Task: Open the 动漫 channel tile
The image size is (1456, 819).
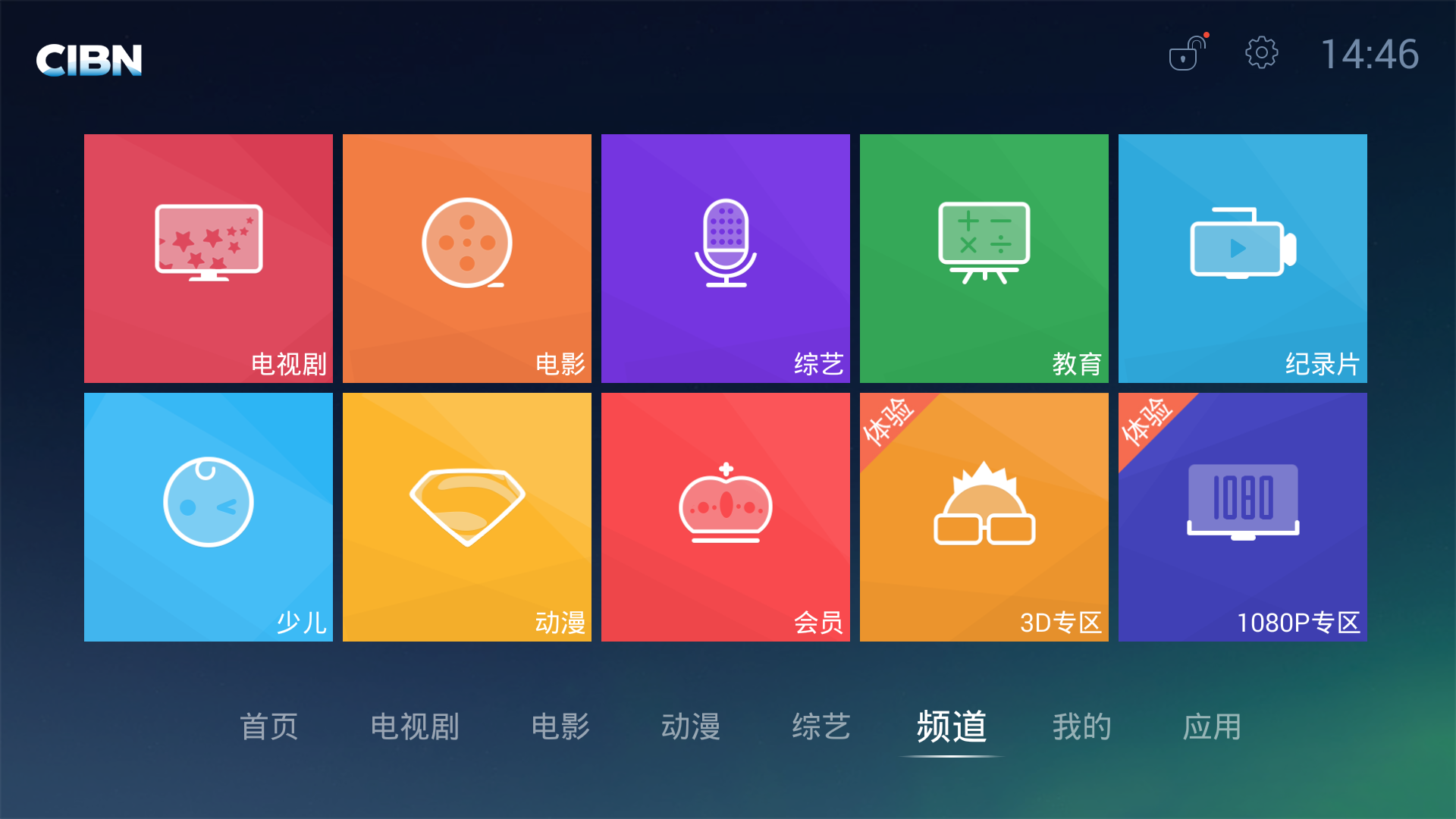Action: [x=467, y=516]
